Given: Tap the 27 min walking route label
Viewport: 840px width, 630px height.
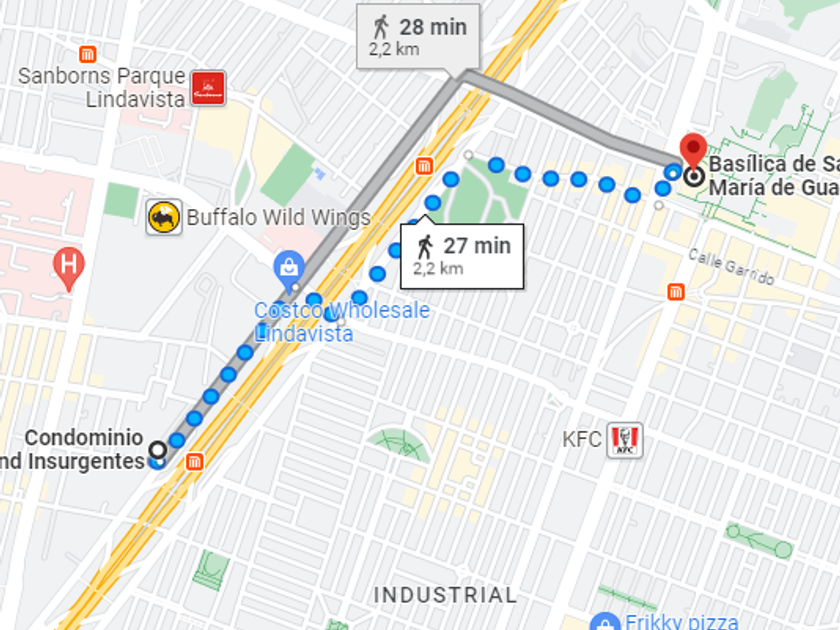Looking at the screenshot, I should (462, 256).
